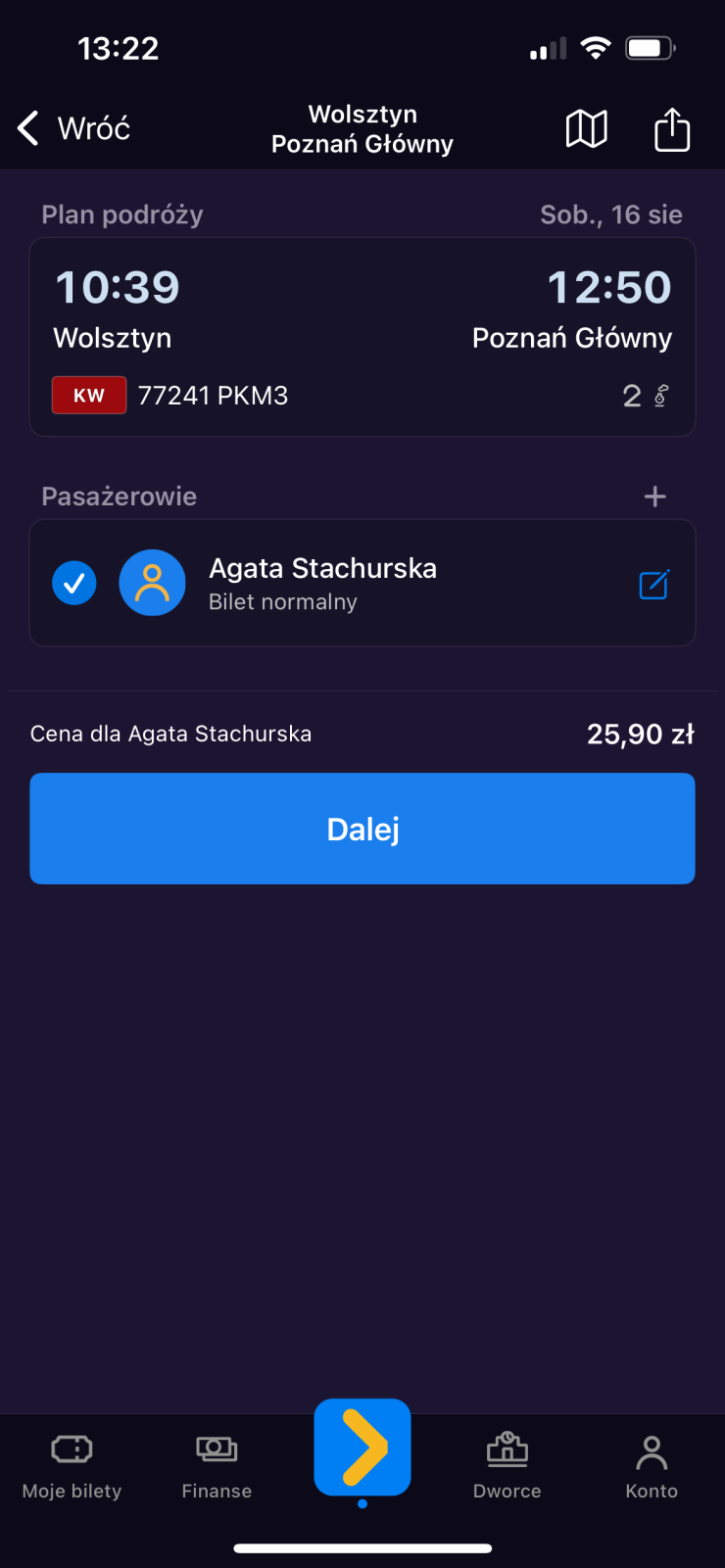This screenshot has height=1568, width=725.
Task: Go back with the Wróć button
Action: pyautogui.click(x=74, y=128)
